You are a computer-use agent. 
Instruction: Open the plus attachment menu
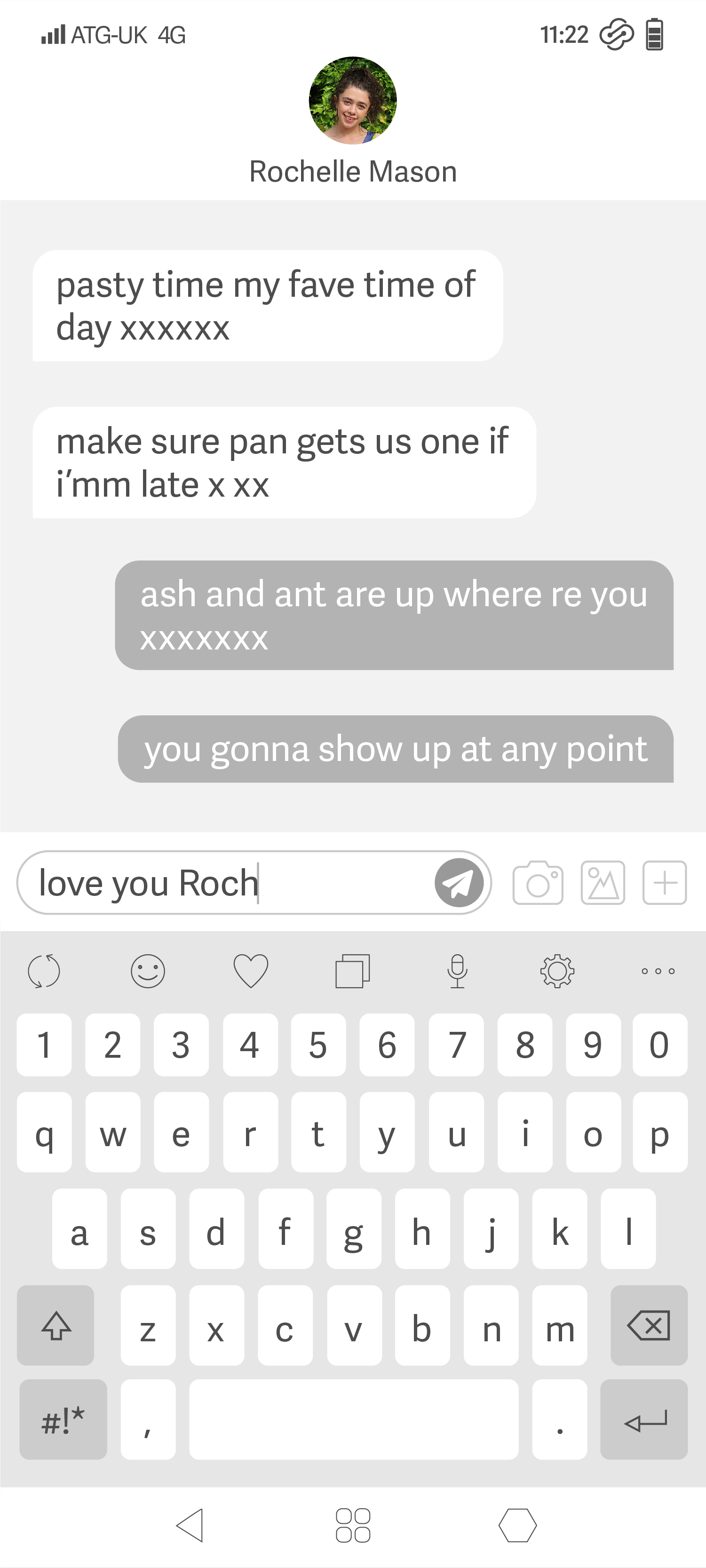pyautogui.click(x=665, y=883)
